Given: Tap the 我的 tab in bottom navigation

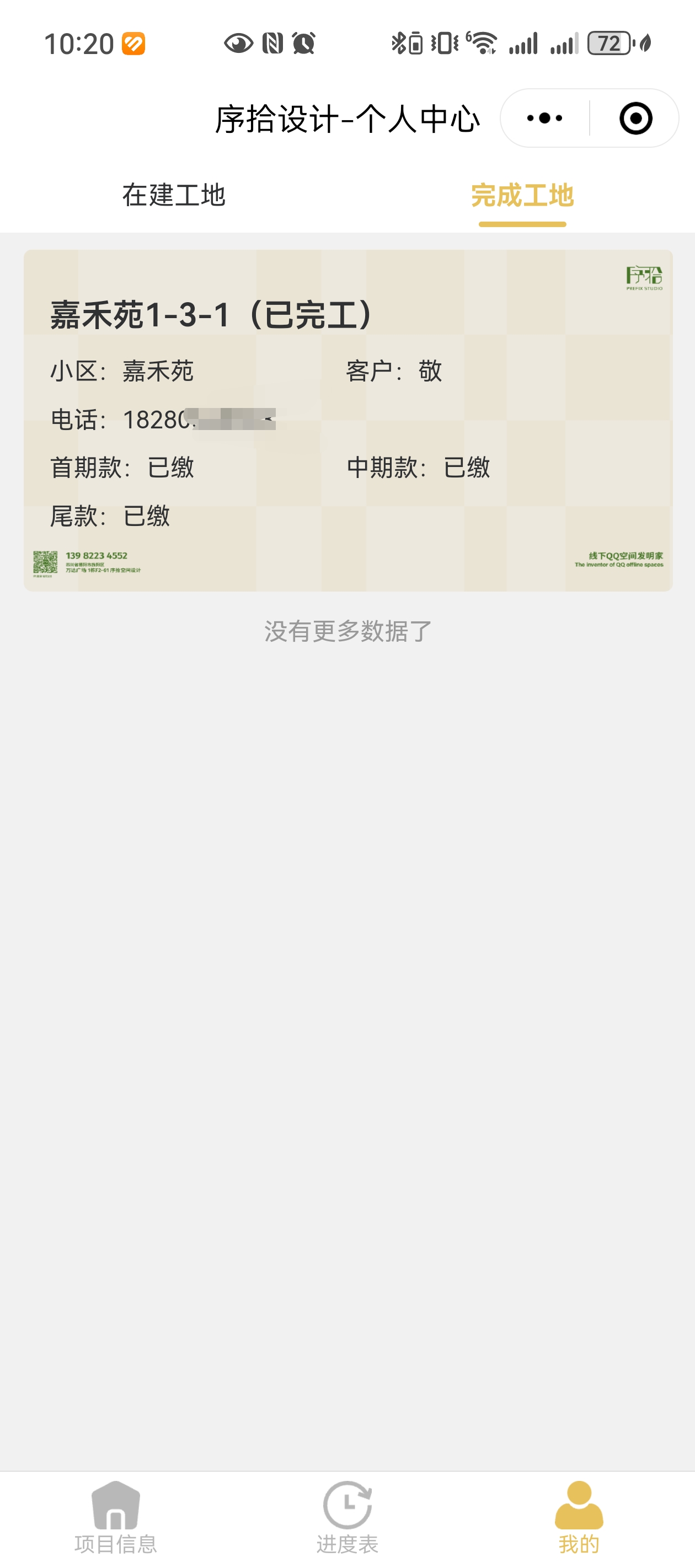Looking at the screenshot, I should coord(579,1518).
